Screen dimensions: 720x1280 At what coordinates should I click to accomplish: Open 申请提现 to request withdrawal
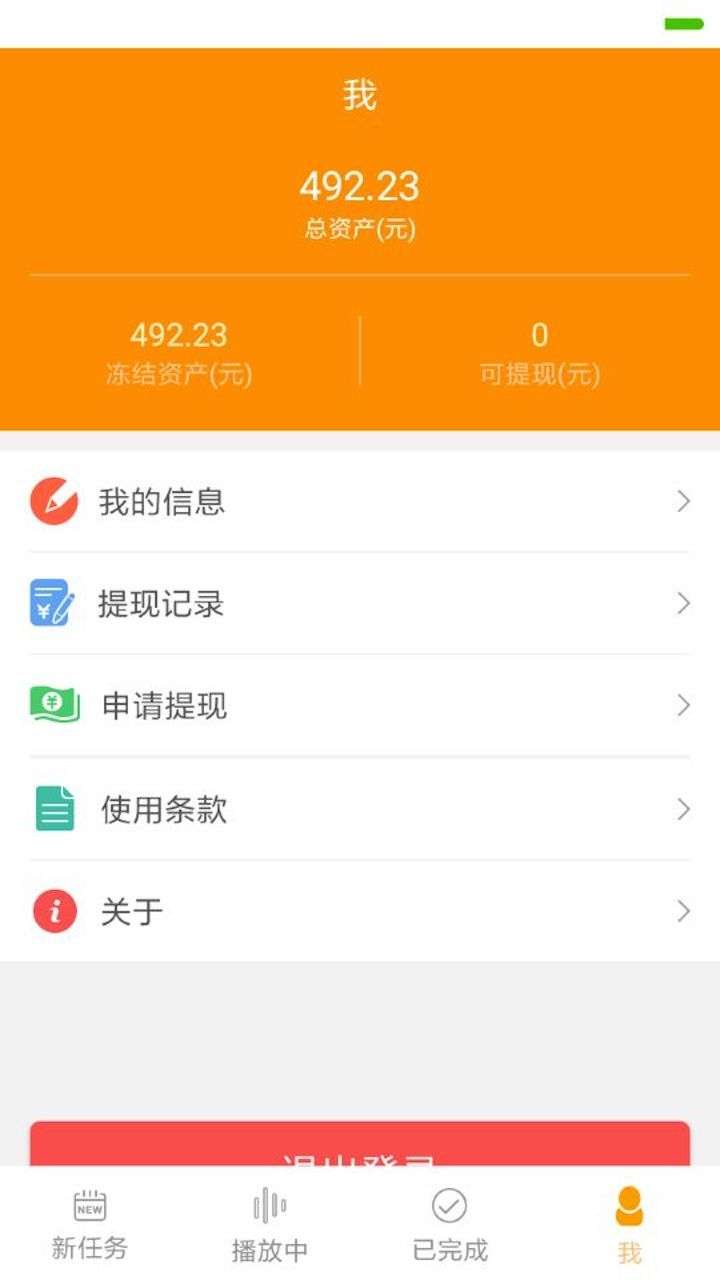(360, 706)
